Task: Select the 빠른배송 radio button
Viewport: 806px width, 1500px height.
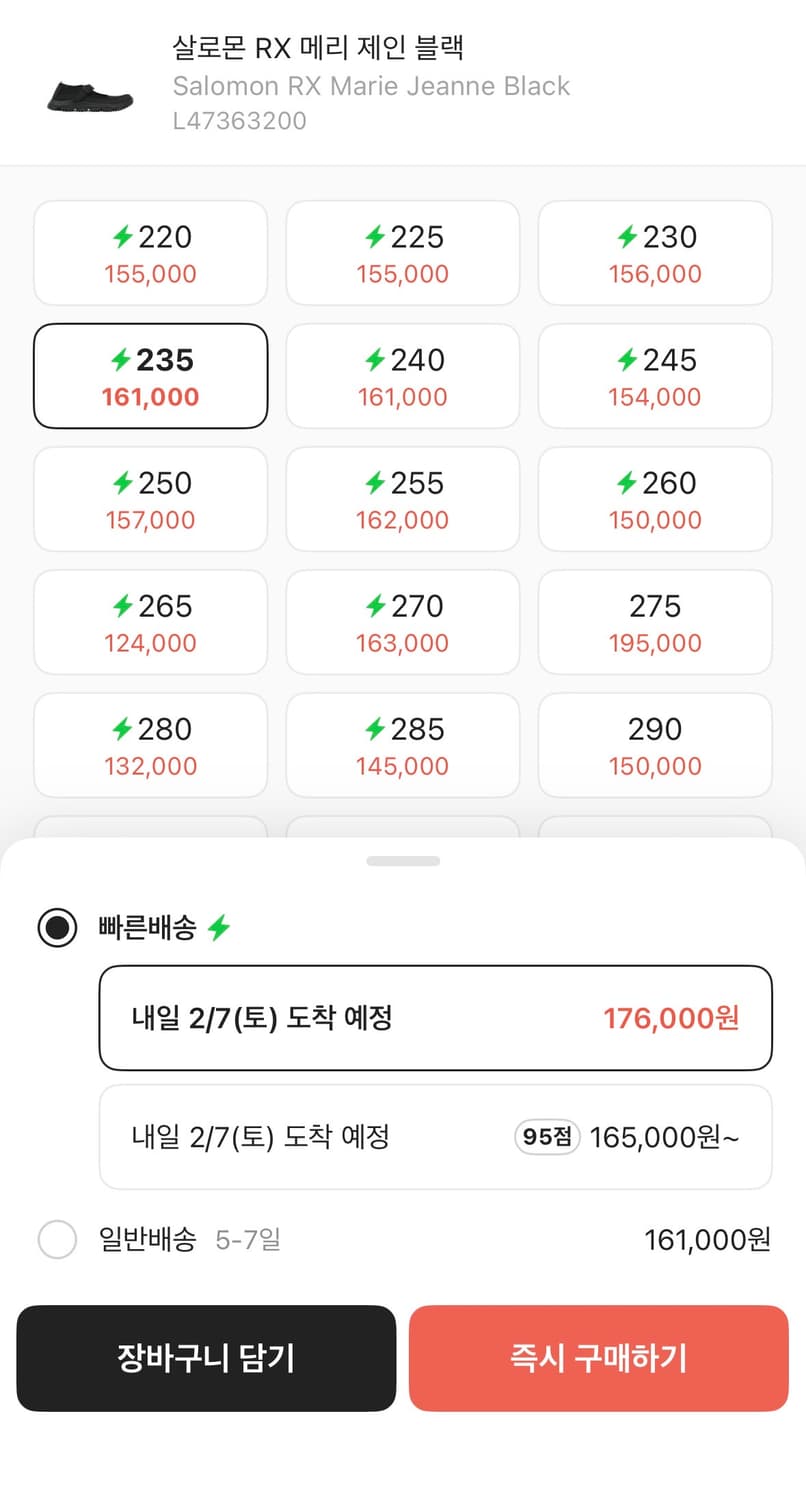Action: (x=57, y=927)
